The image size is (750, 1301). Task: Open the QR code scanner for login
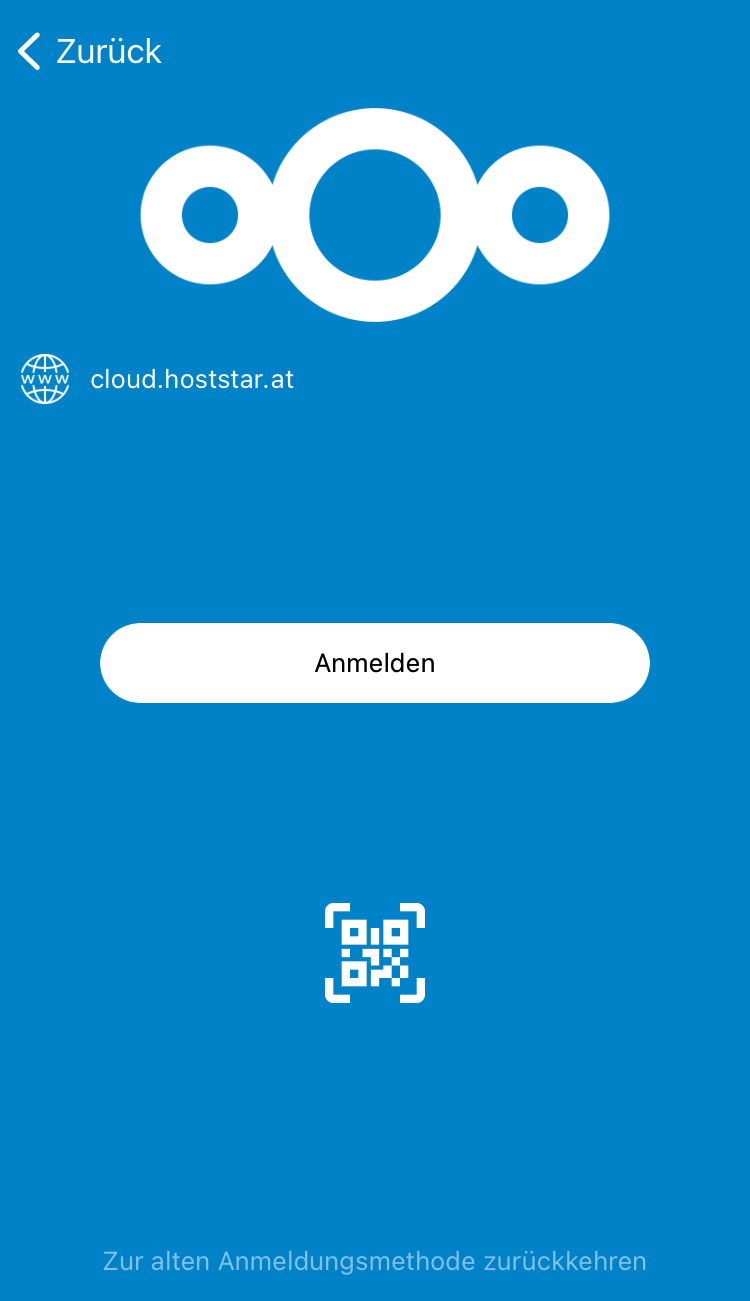(375, 953)
